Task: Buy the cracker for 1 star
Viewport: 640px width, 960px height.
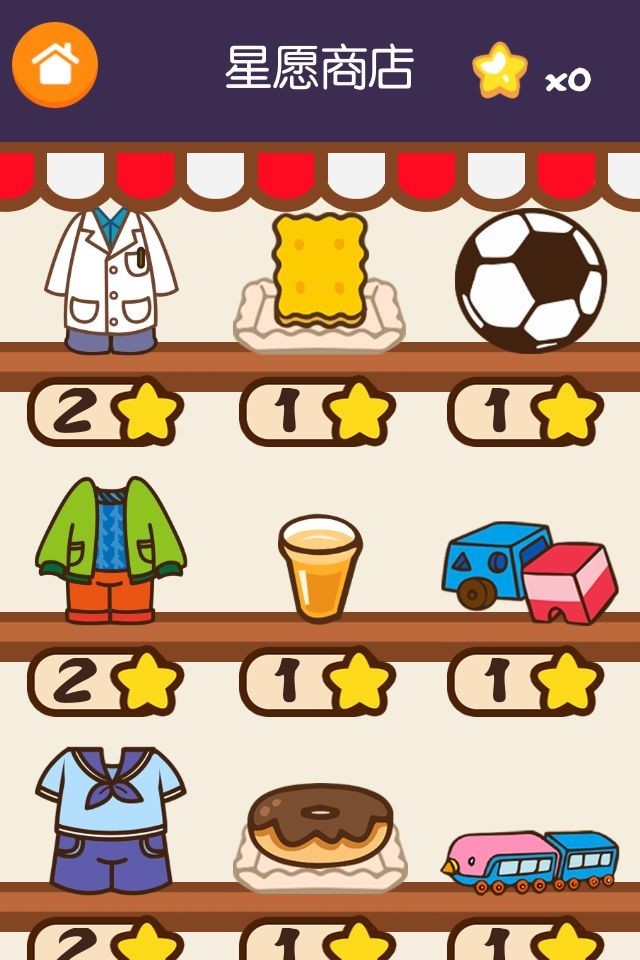Action: coord(318,411)
